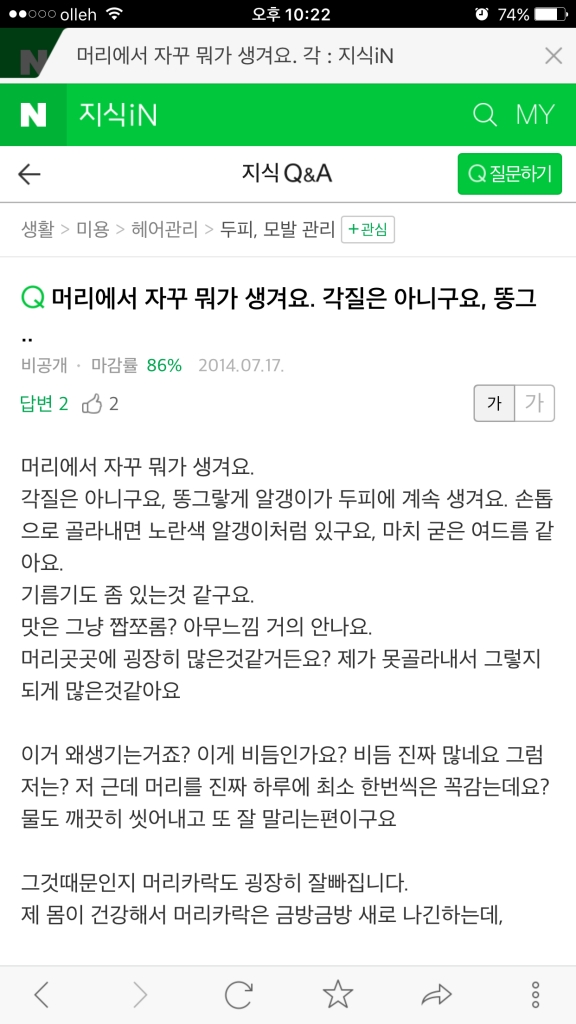Viewport: 576px width, 1024px height.
Task: Like the question with thumbs-up icon
Action: pos(92,404)
